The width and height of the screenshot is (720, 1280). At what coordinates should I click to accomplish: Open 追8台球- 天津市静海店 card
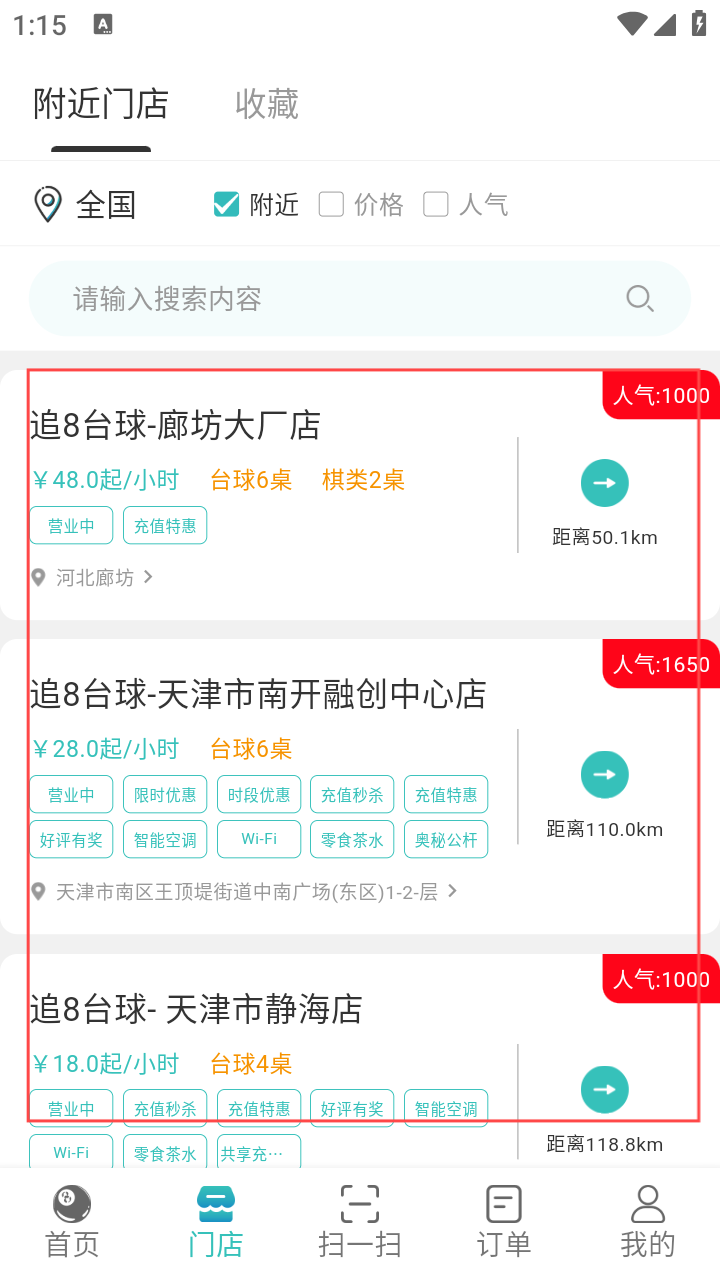(360, 1060)
